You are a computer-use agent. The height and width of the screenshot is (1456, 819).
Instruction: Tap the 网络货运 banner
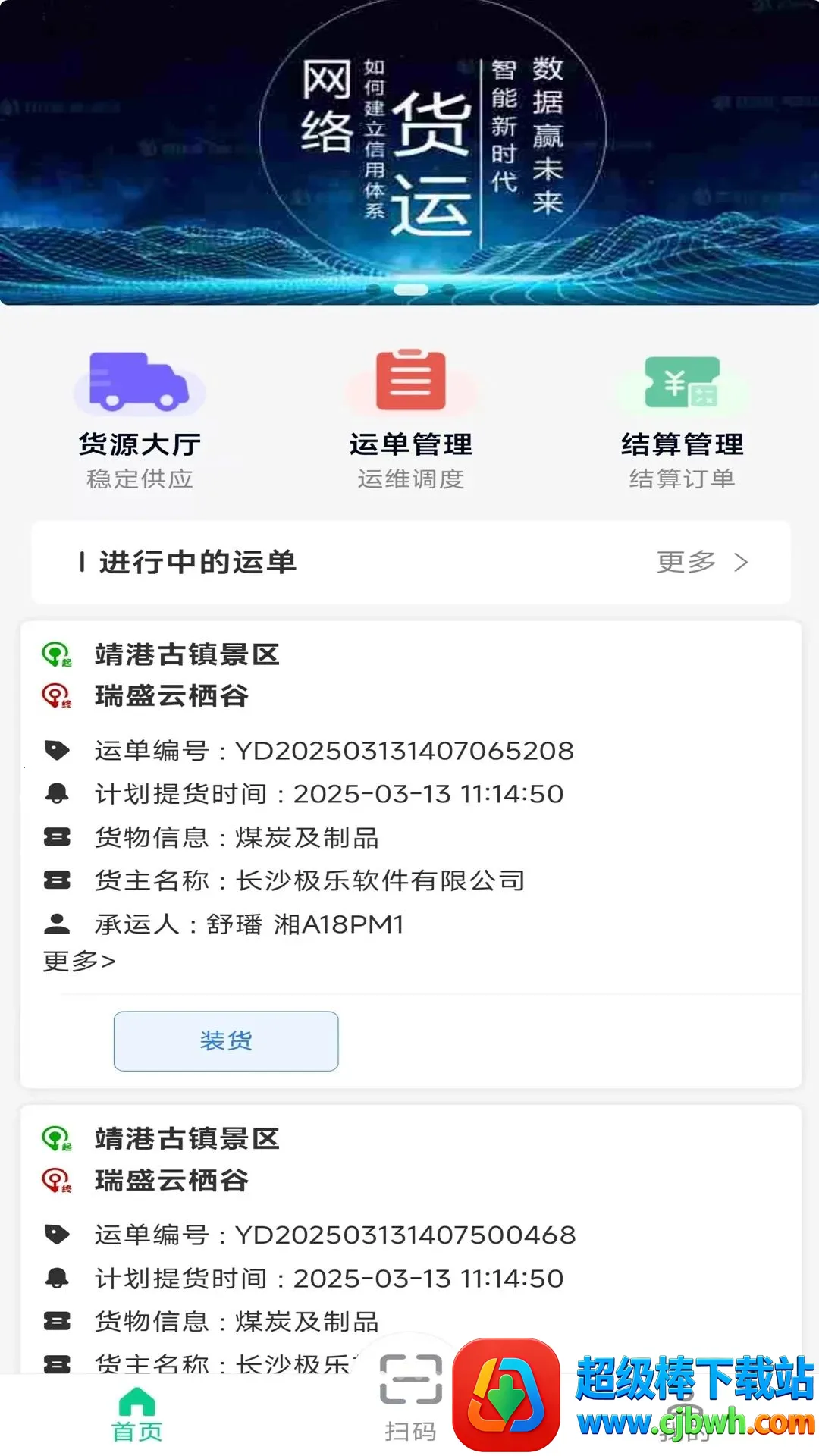coord(409,152)
